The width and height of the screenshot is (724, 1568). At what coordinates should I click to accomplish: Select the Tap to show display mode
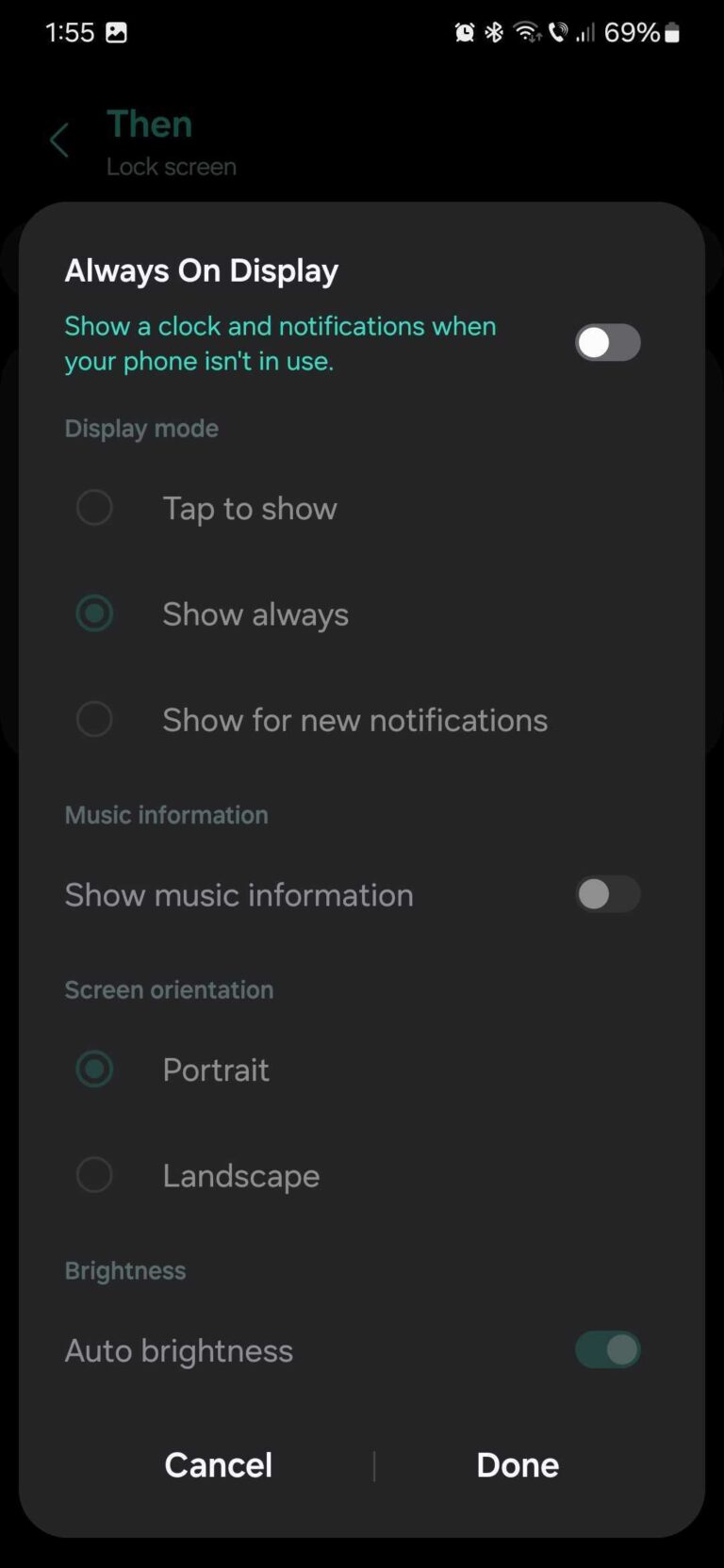point(94,508)
